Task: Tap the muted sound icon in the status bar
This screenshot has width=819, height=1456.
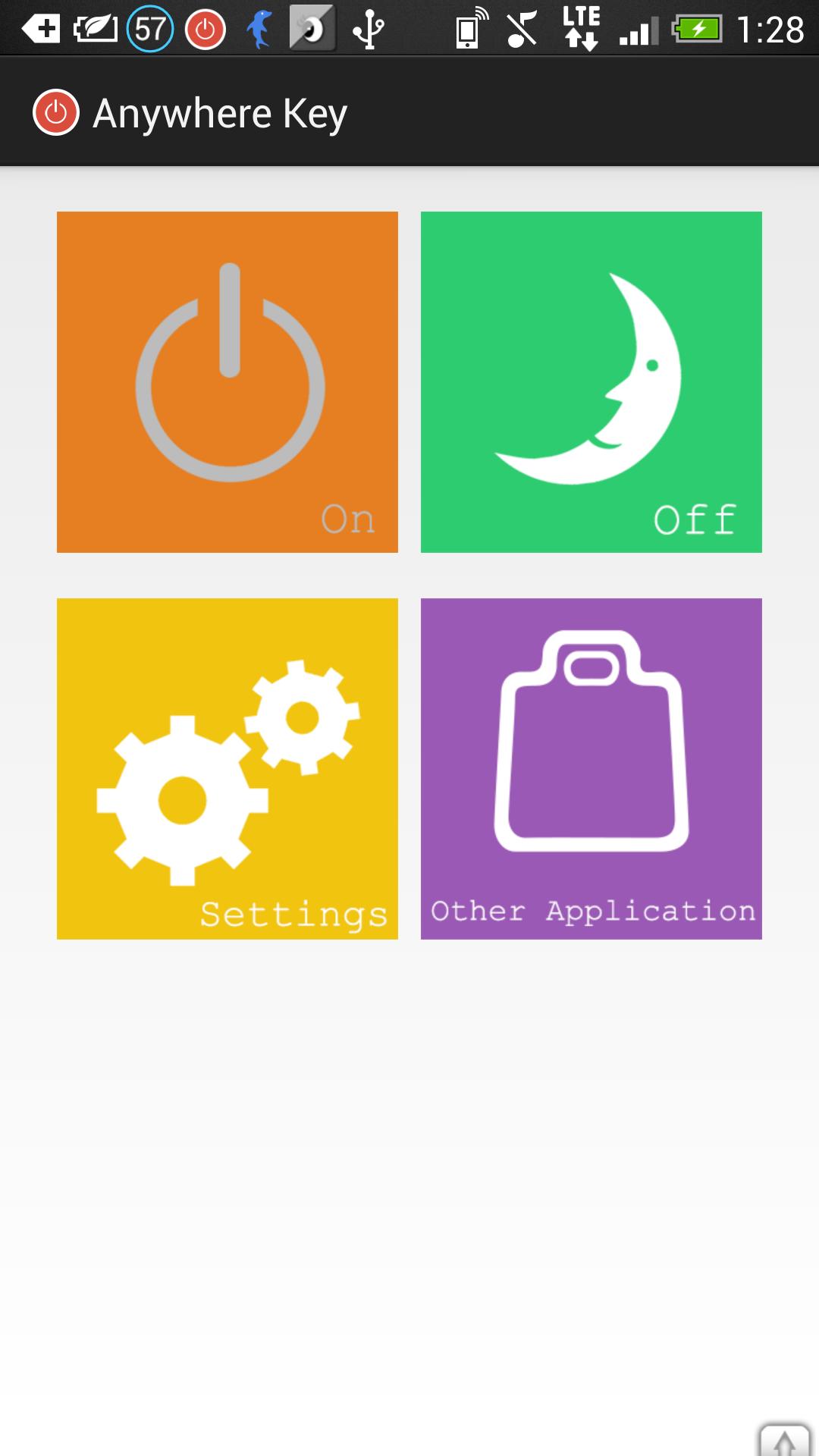Action: click(x=522, y=27)
